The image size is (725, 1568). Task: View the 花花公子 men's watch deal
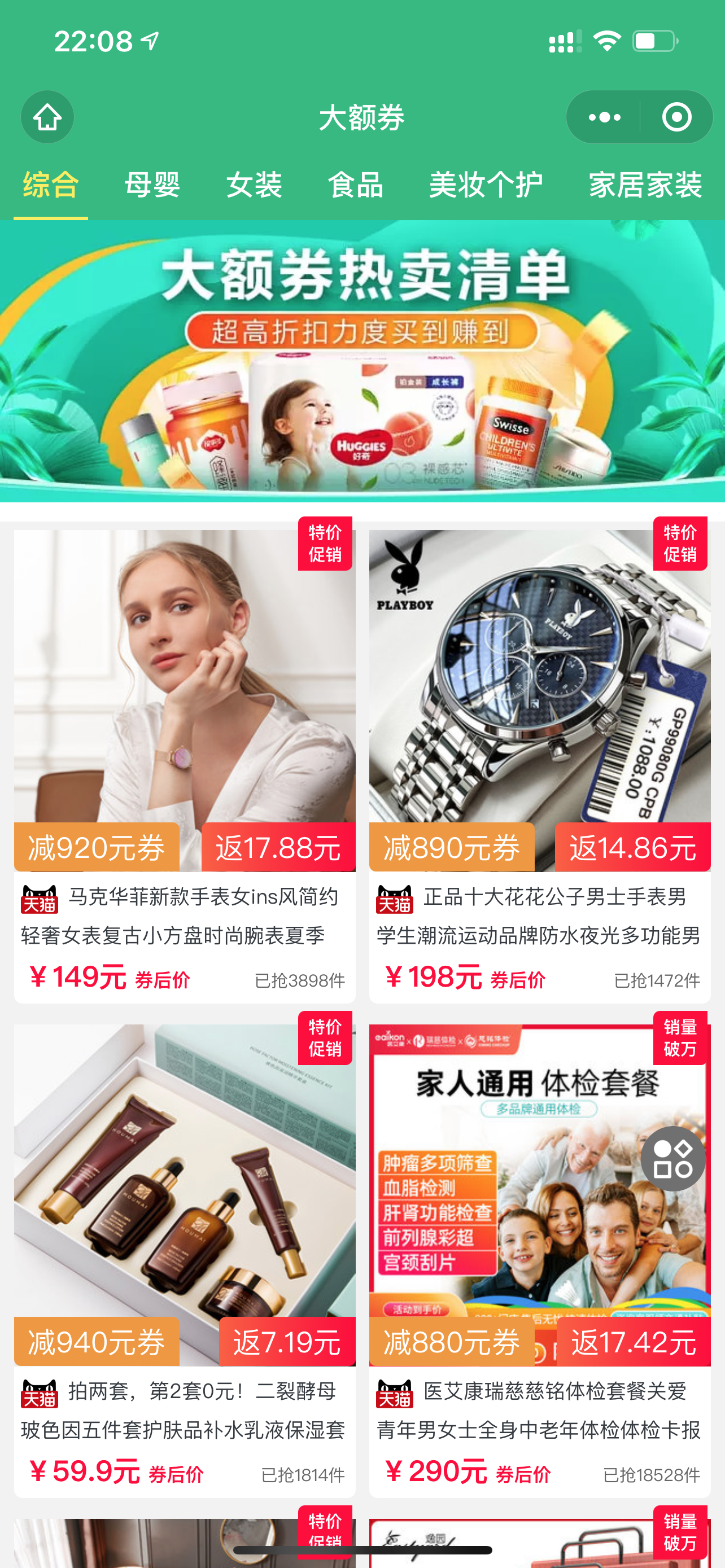pos(539,700)
